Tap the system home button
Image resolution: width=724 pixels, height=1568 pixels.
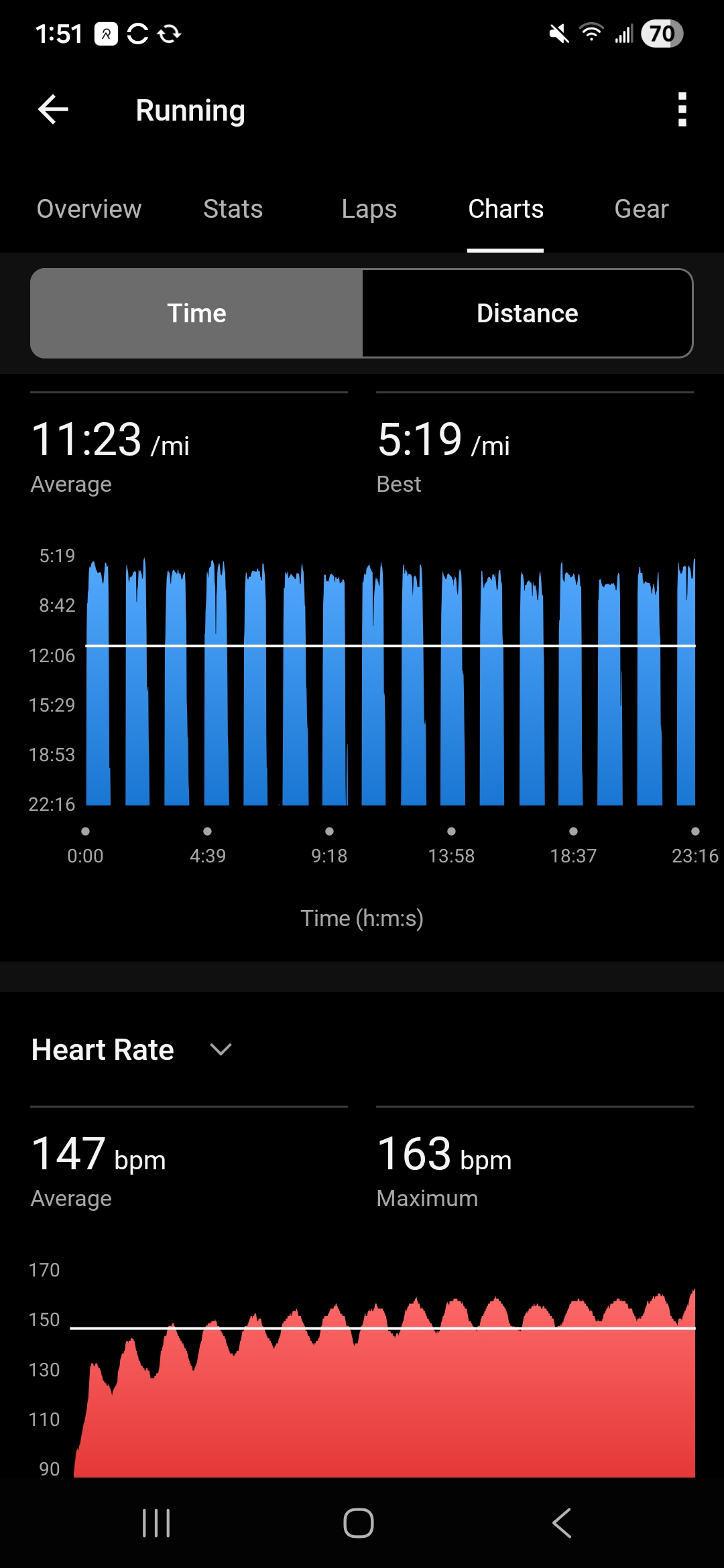coord(359,1523)
